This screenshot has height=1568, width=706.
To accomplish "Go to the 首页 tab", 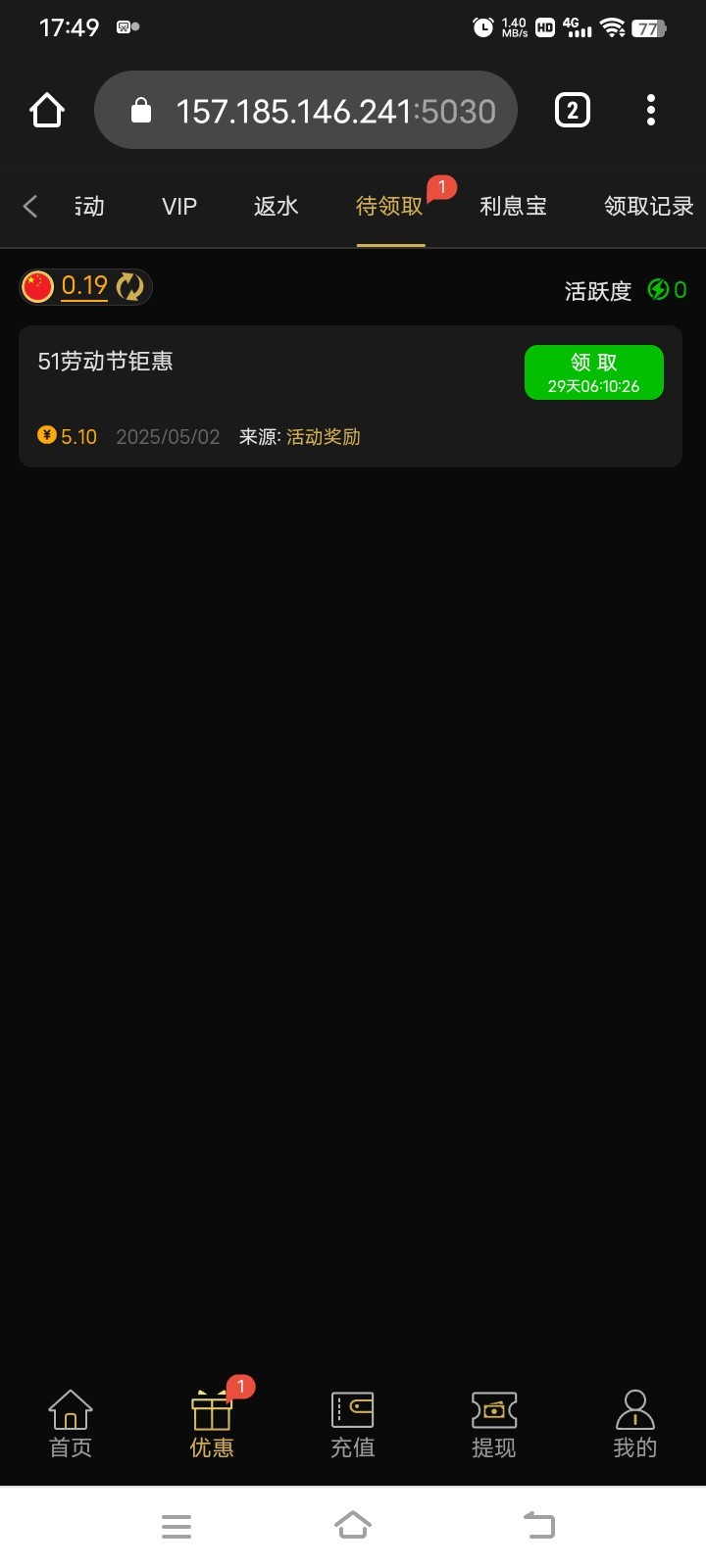I will tap(71, 1424).
